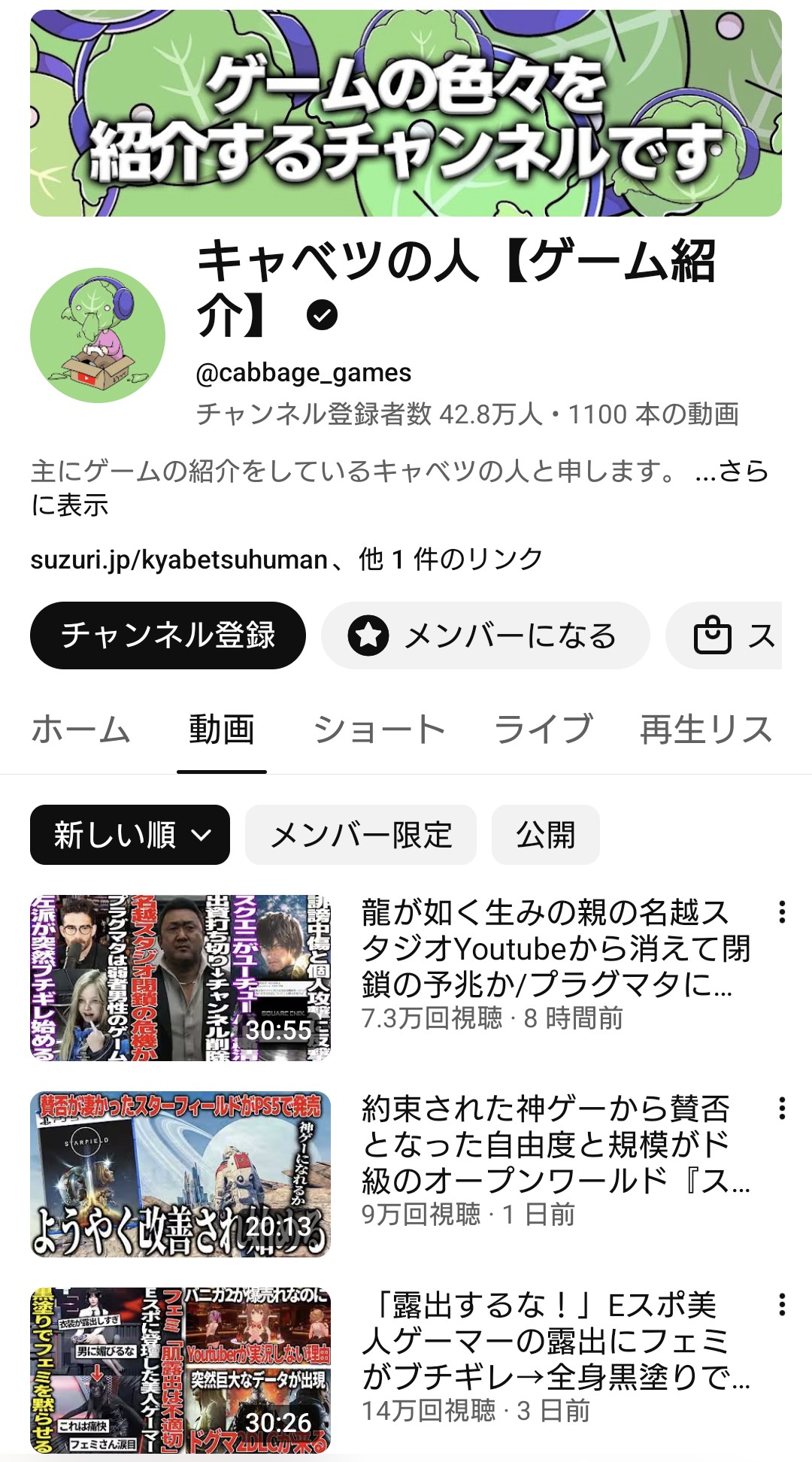Play the 30:26 video about Eスポ美人ゲーマー
This screenshot has width=812, height=1462.
(x=180, y=1370)
